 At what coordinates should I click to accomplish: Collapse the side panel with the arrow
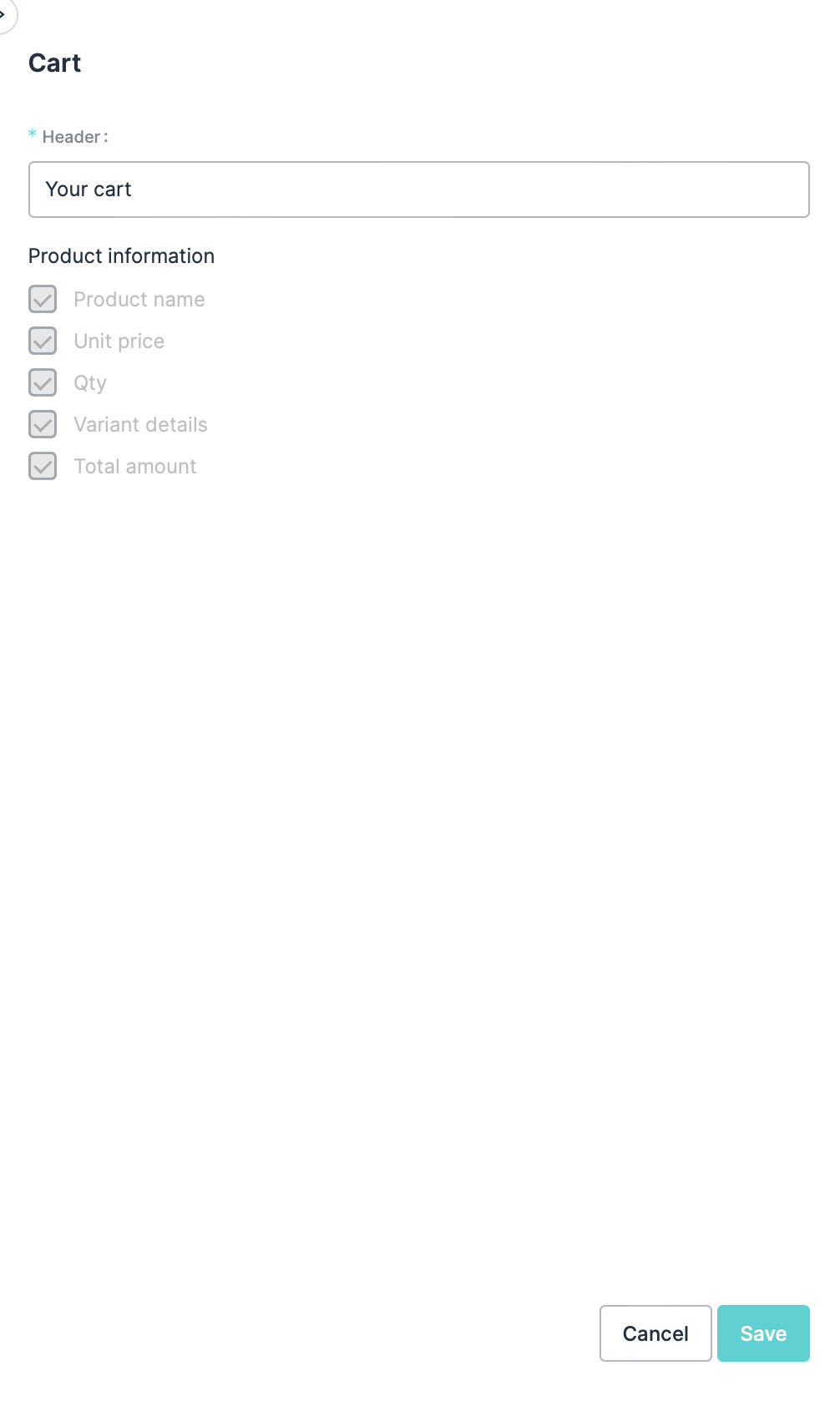pyautogui.click(x=4, y=14)
